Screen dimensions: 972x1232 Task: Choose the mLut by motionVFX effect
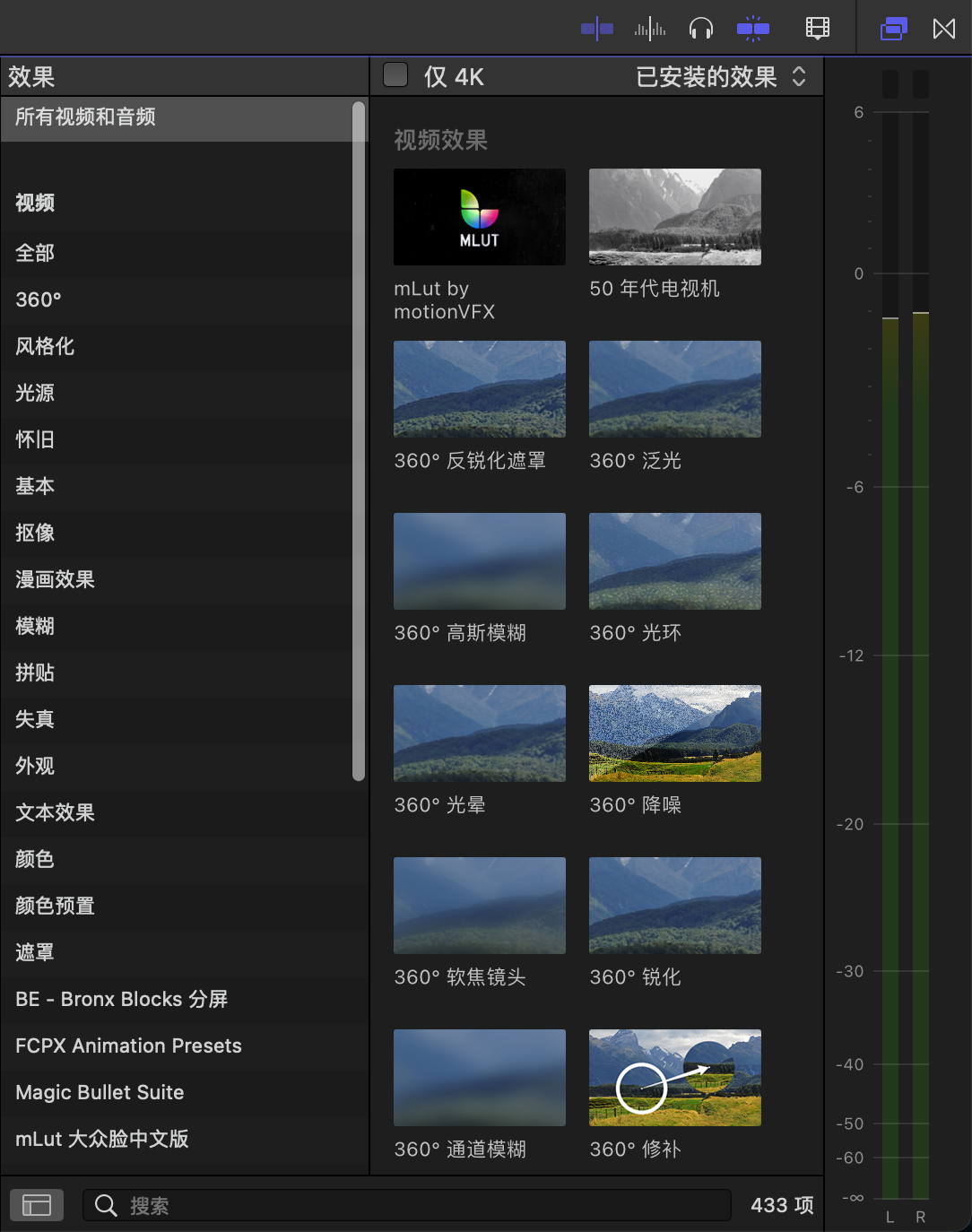tap(479, 217)
